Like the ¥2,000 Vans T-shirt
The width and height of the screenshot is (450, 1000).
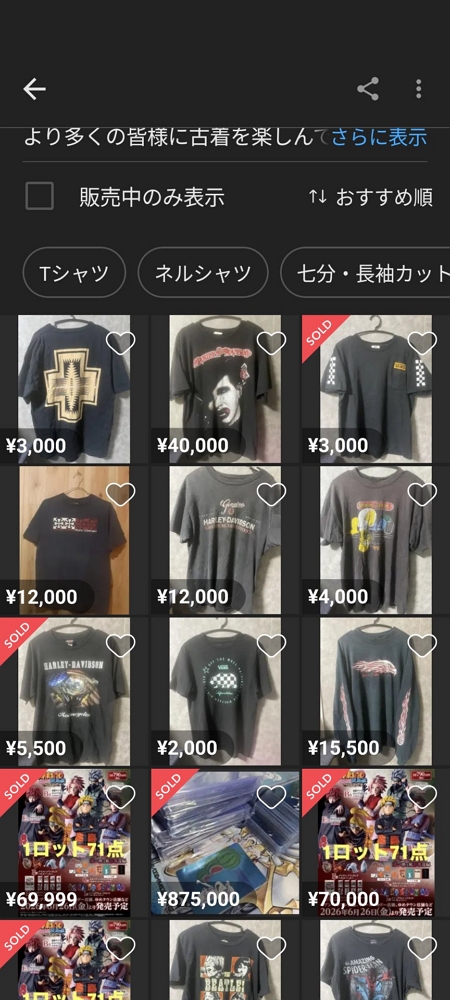272,645
